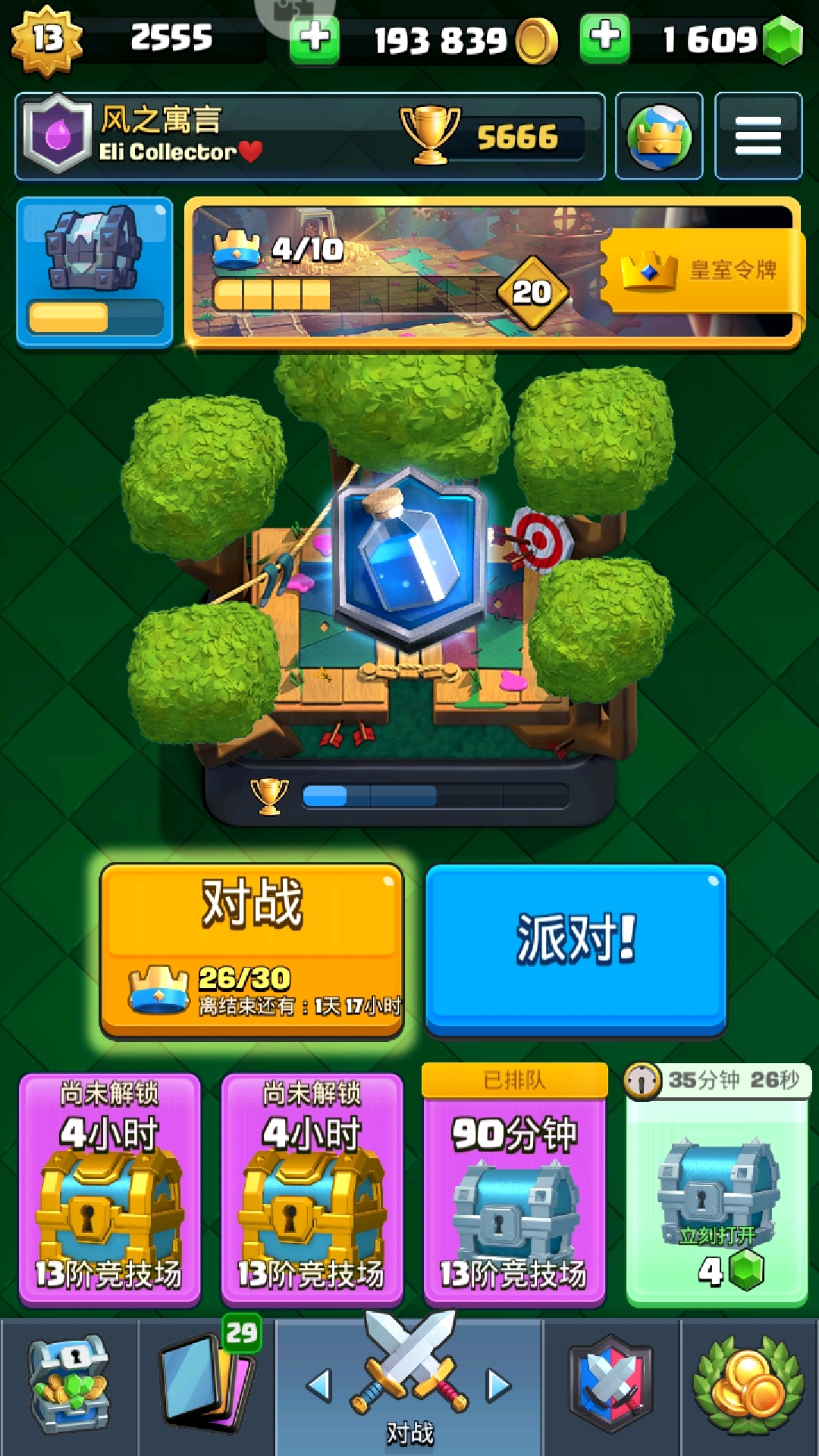Tap the blue 派对! button
The width and height of the screenshot is (819, 1456).
(x=576, y=949)
